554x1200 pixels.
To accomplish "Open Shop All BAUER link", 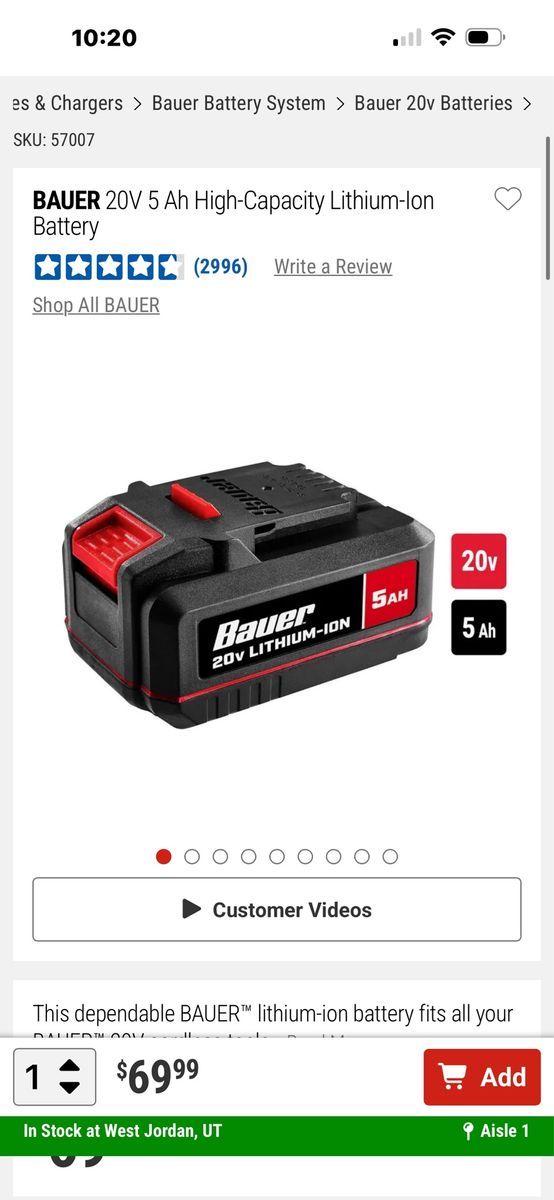I will [x=96, y=305].
